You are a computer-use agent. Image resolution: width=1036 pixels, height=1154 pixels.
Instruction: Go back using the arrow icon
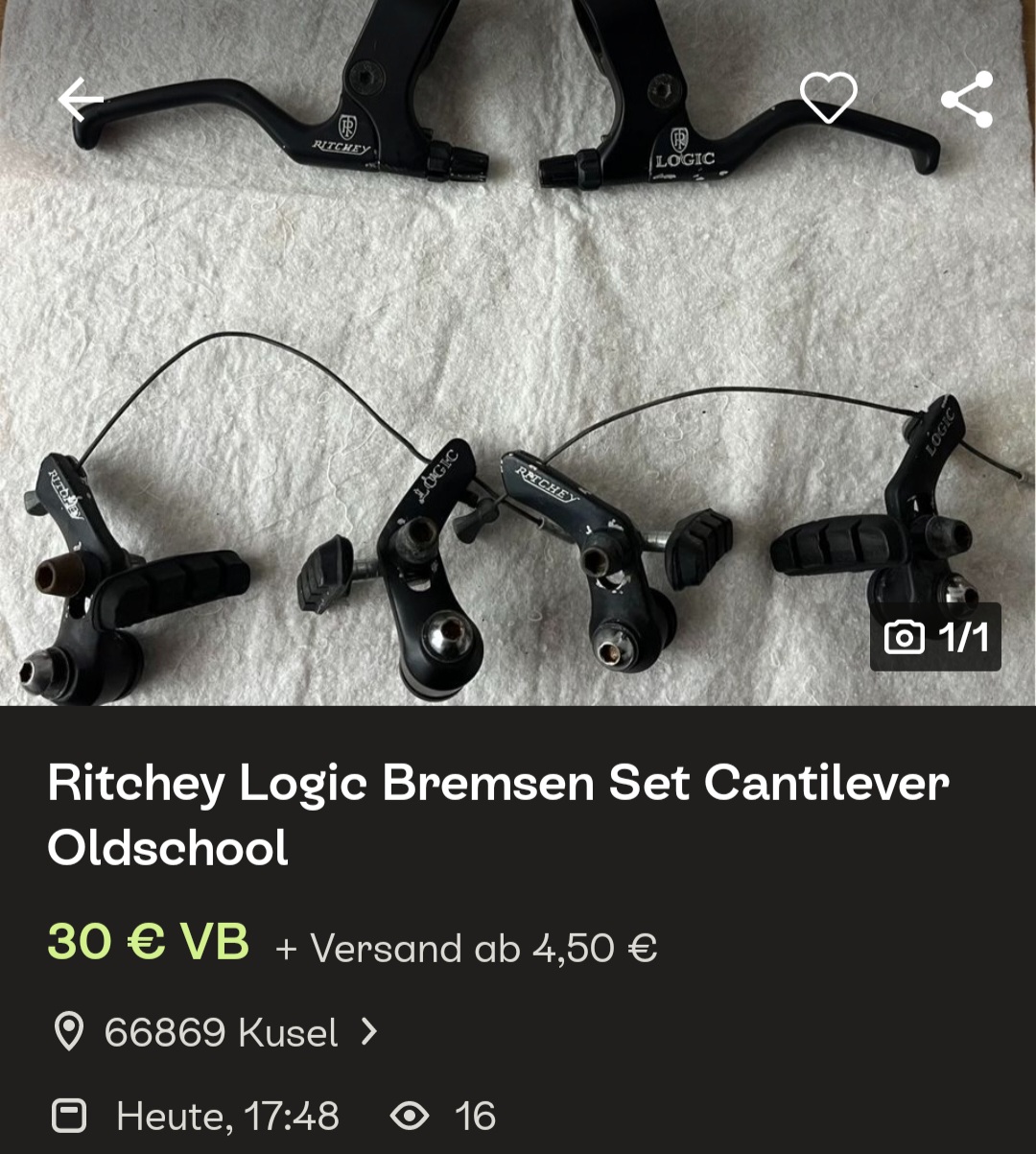80,100
